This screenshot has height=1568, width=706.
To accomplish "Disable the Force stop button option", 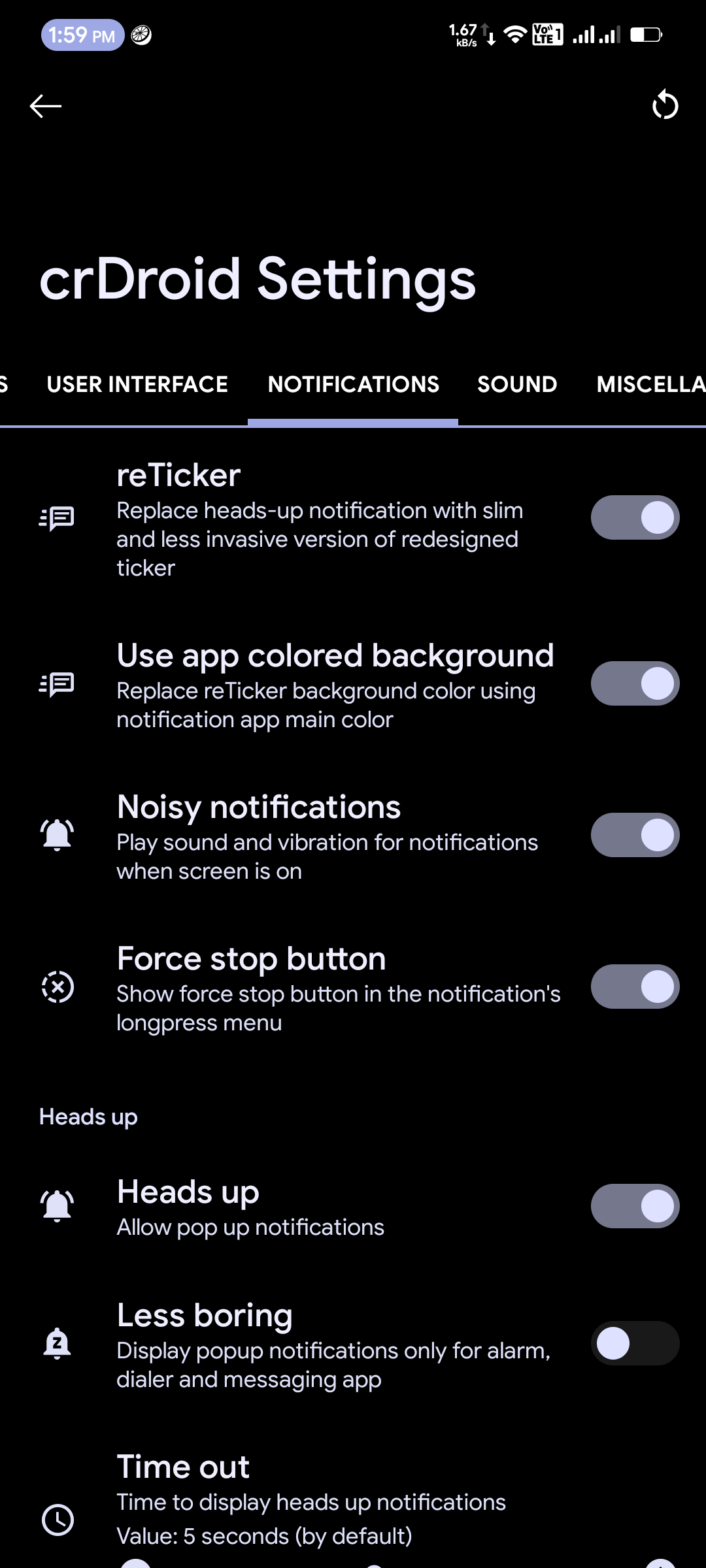I will pyautogui.click(x=635, y=987).
